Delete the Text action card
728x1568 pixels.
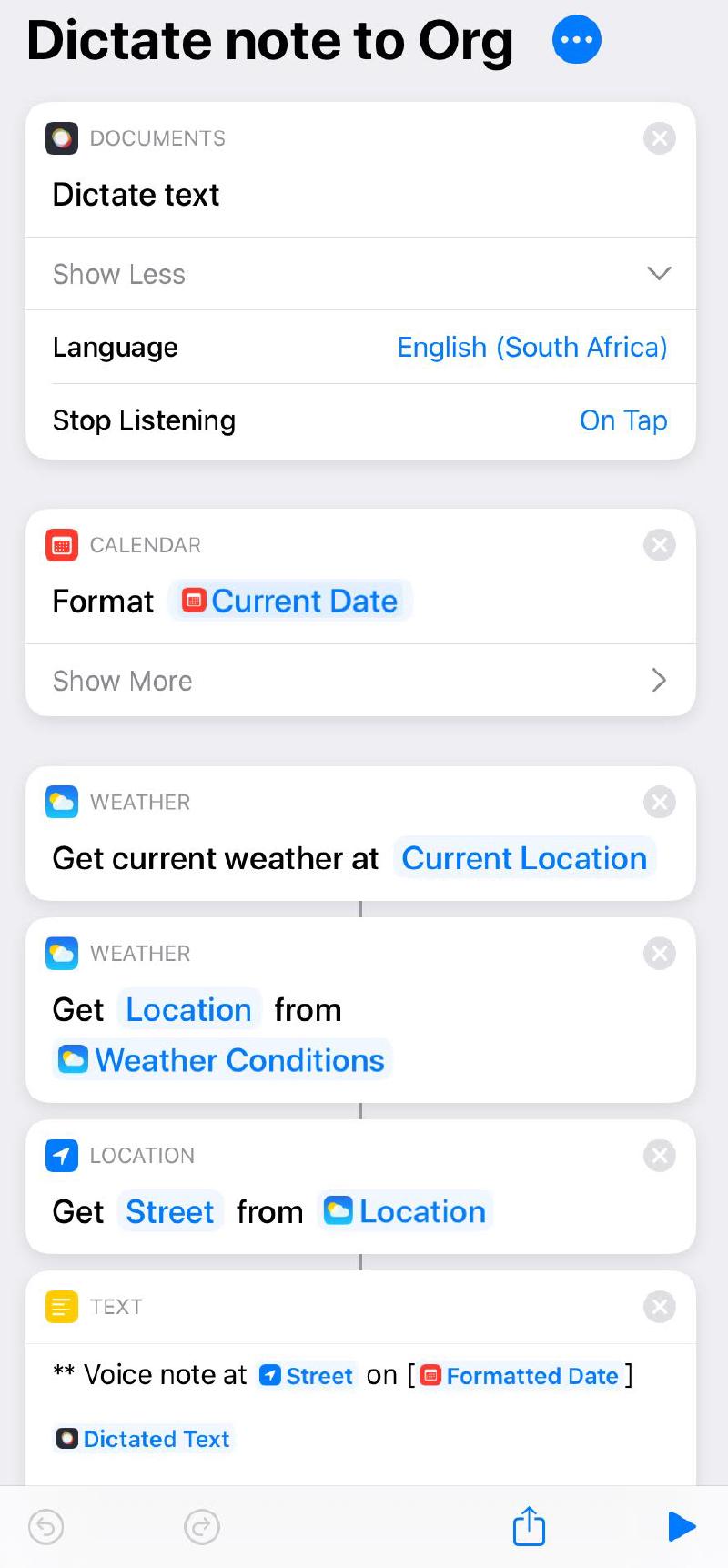click(660, 1307)
